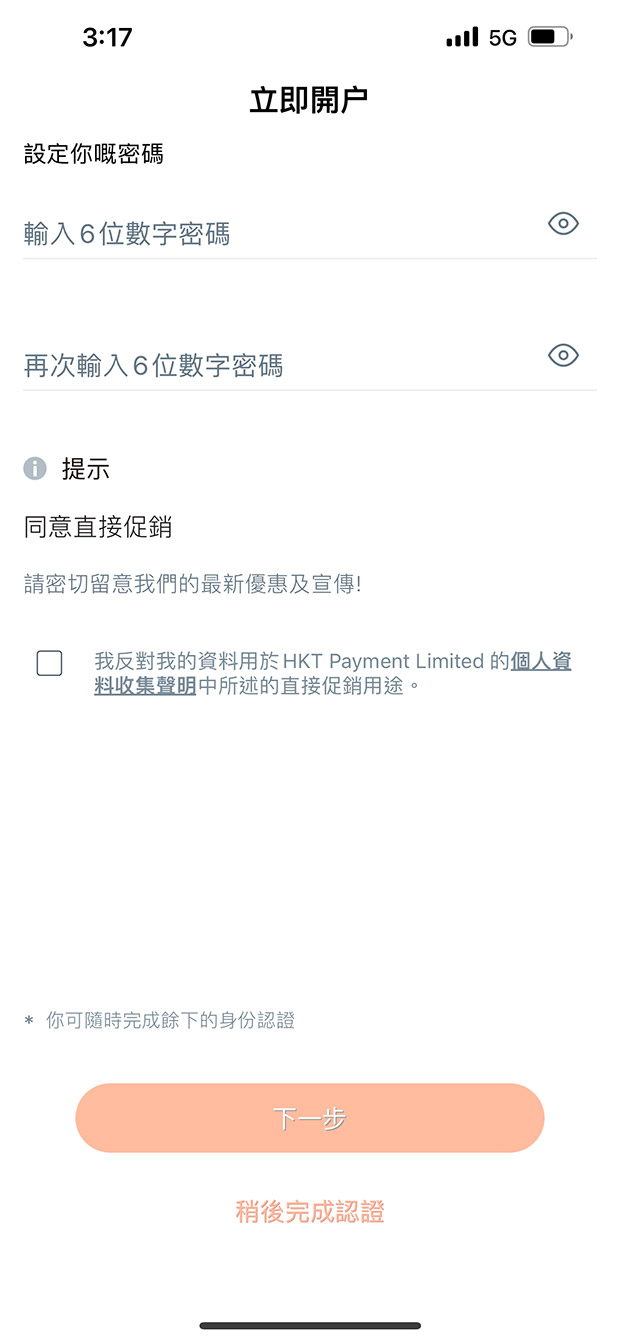Check the direct marketing objection checkbox
The image size is (620, 1340).
[x=49, y=663]
